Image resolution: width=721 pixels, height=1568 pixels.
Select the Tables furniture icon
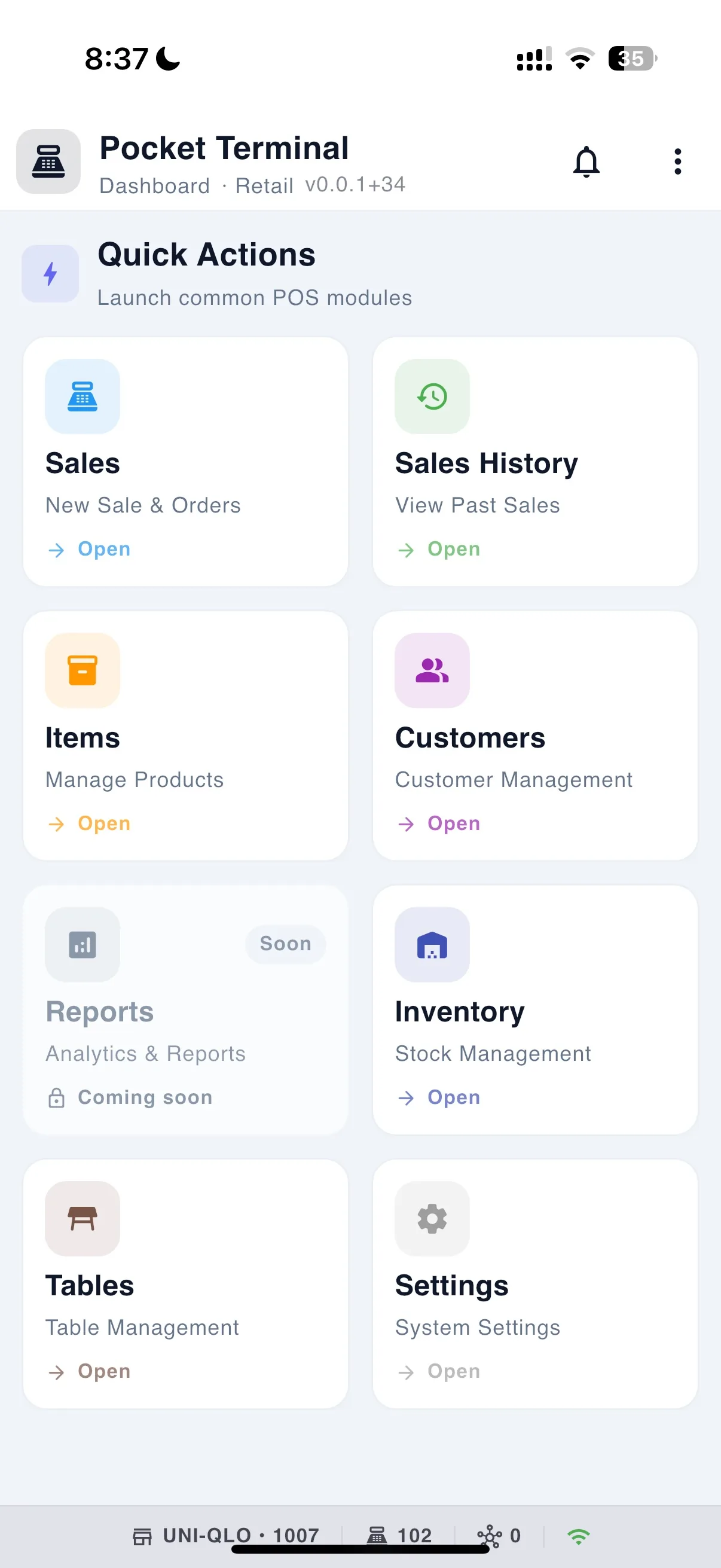click(83, 1219)
